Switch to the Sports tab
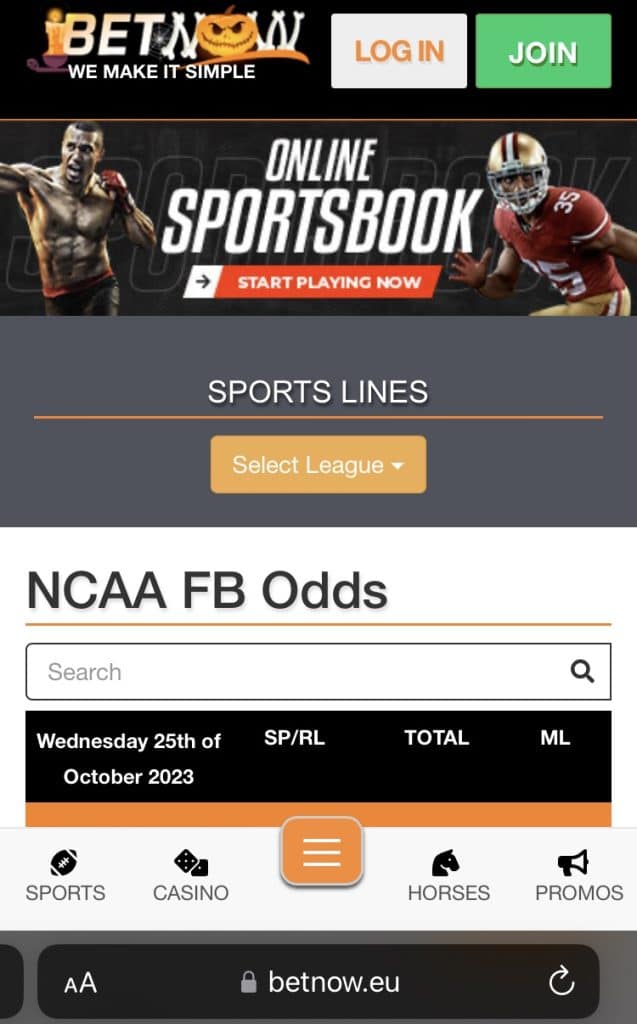Image resolution: width=637 pixels, height=1024 pixels. click(x=65, y=876)
